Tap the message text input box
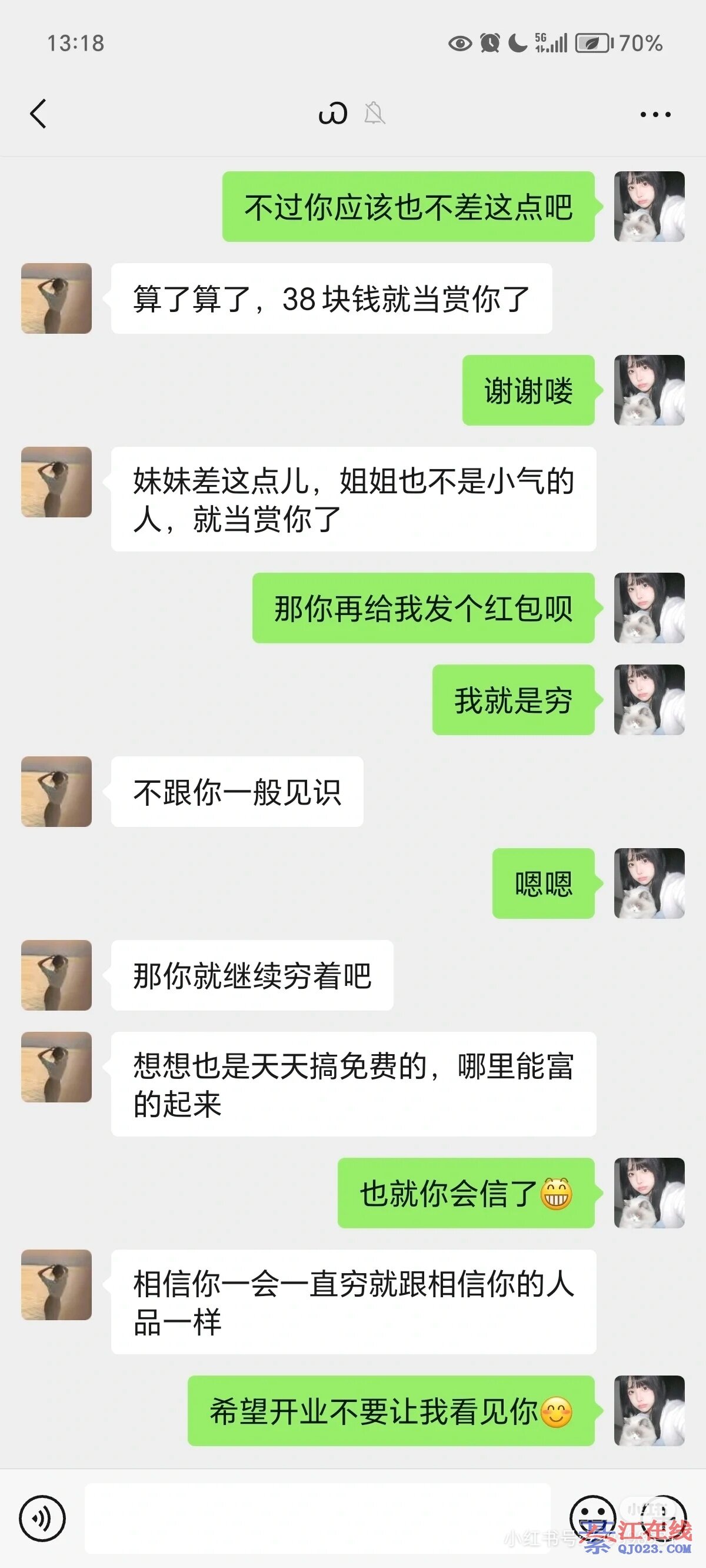Screen dimensions: 706x1568 pos(317,1518)
